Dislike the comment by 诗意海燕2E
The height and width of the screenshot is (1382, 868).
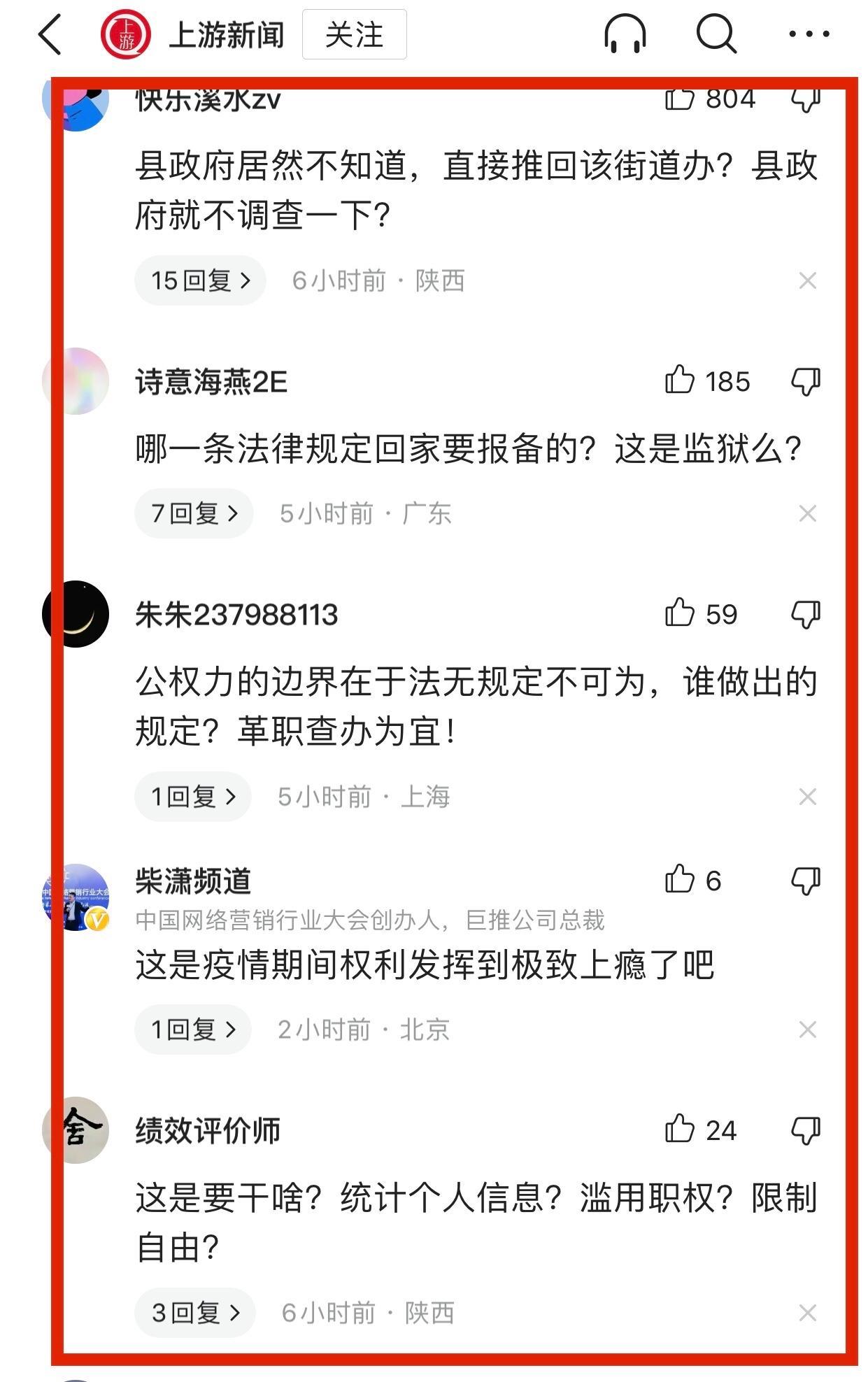tap(805, 382)
